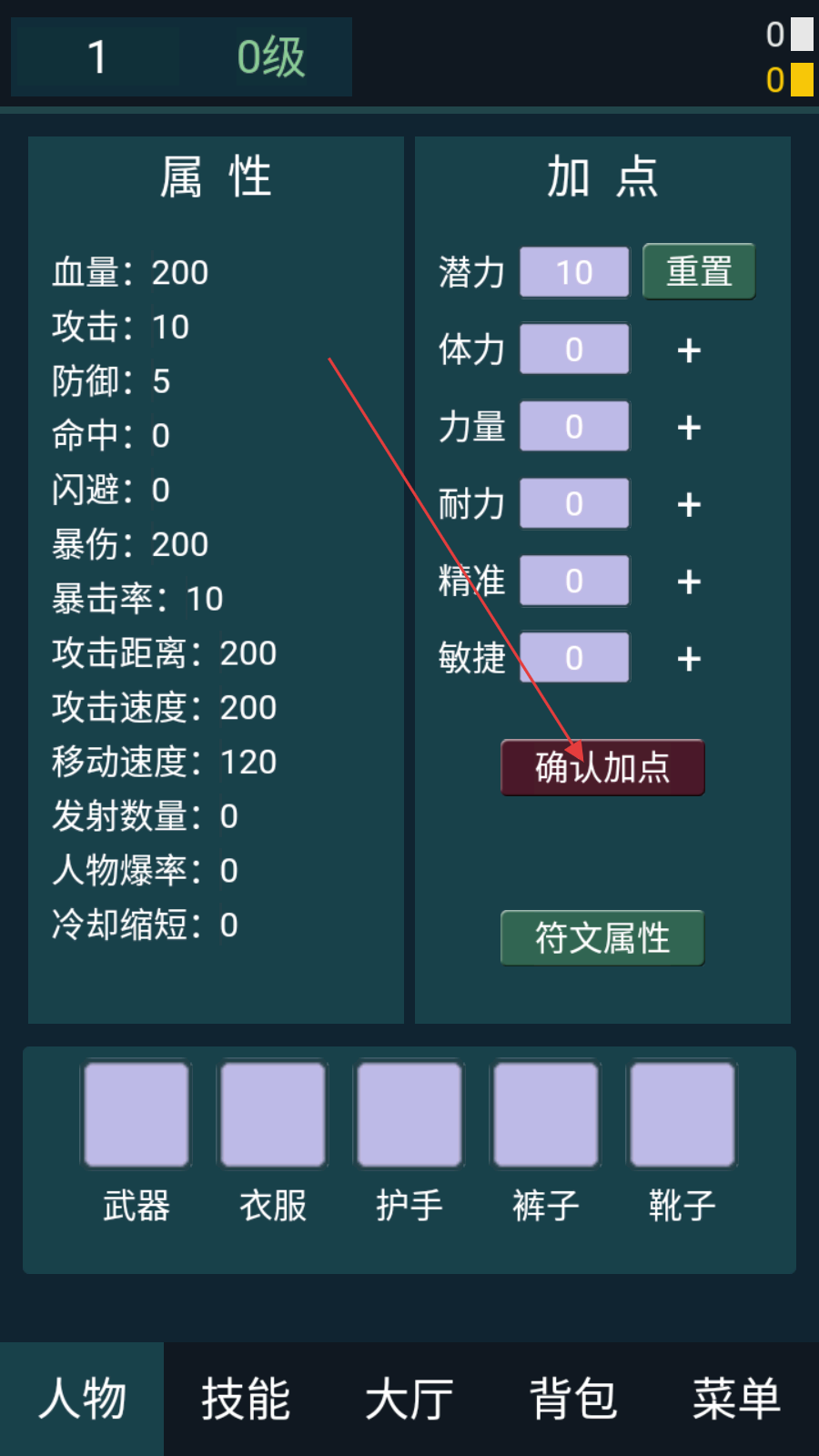Viewport: 819px width, 1456px height.
Task: Confirm allocation with 确认加点
Action: [602, 767]
